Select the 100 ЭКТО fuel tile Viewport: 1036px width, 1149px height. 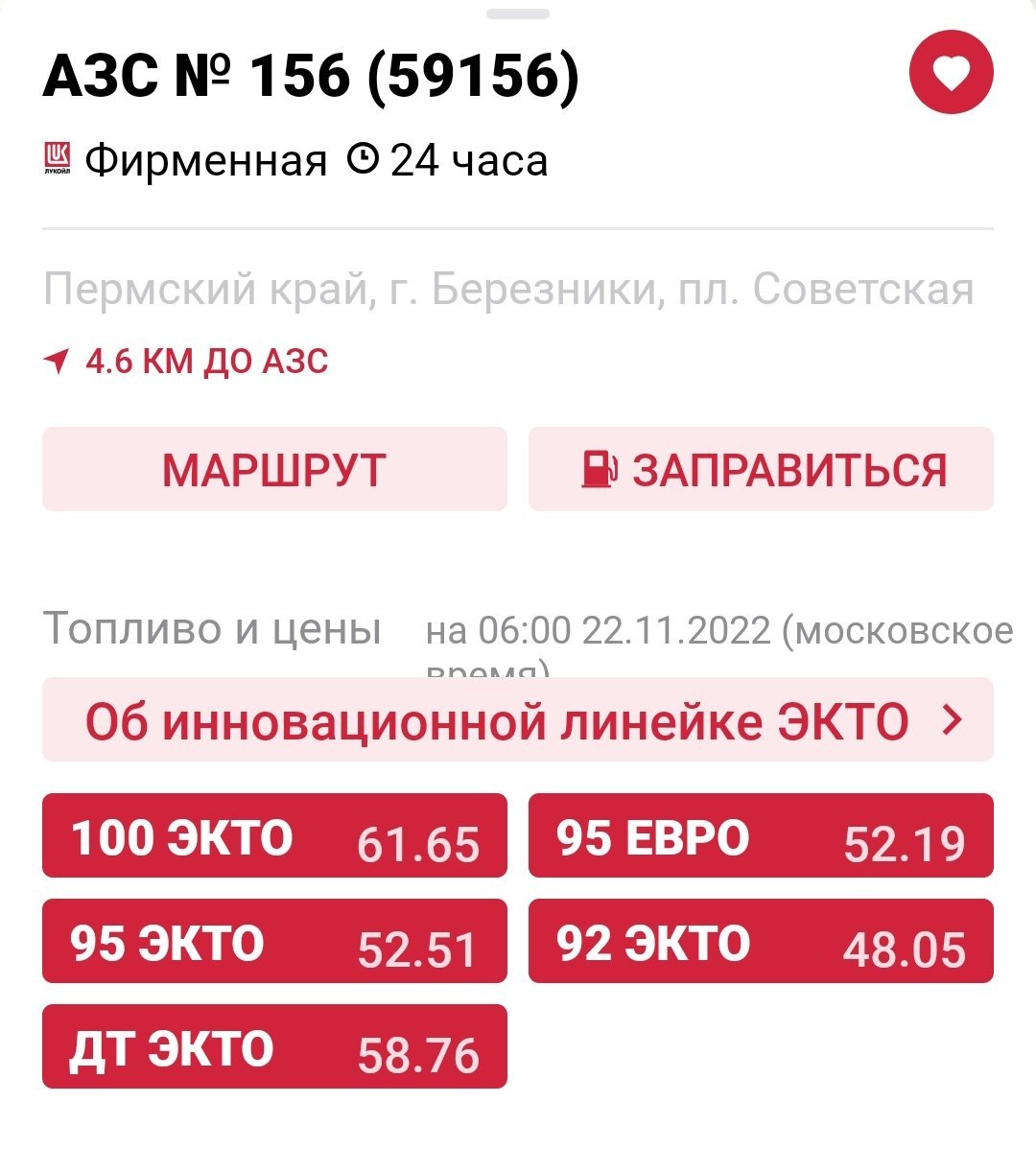point(274,836)
